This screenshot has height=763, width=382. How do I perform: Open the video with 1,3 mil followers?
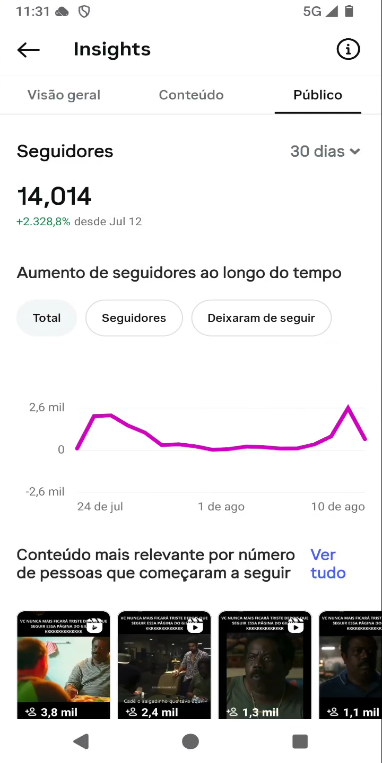coord(265,665)
